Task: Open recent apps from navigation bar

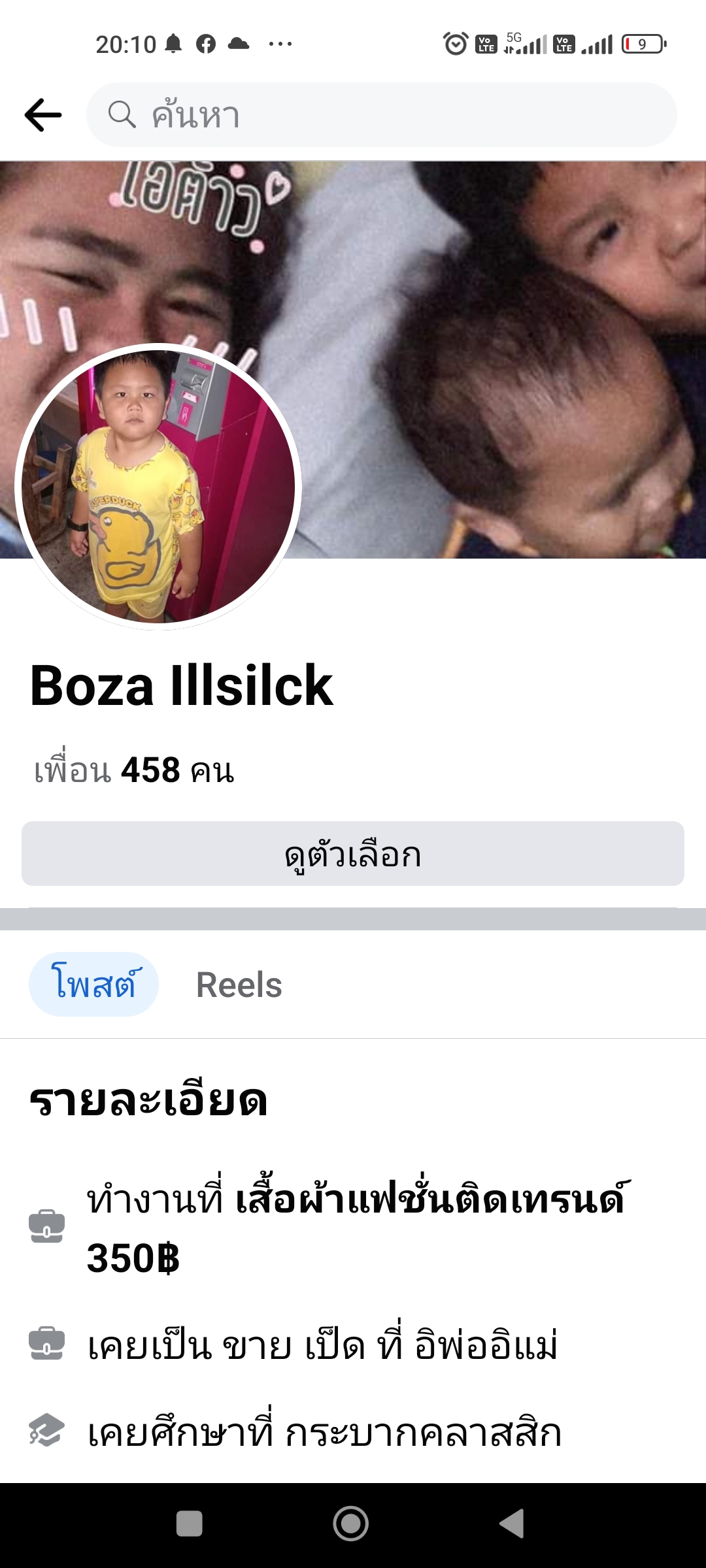Action: (190, 1524)
